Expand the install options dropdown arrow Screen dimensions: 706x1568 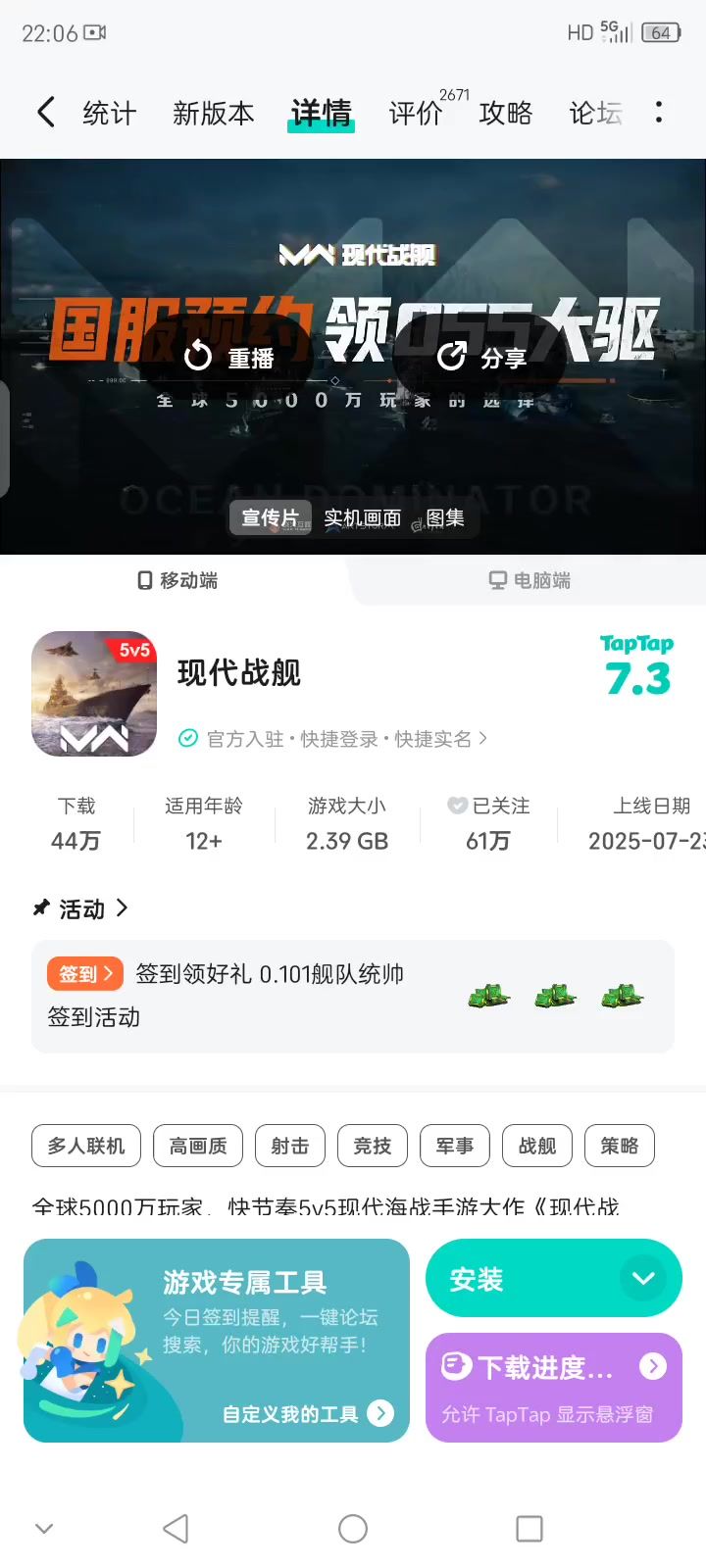(x=643, y=1279)
